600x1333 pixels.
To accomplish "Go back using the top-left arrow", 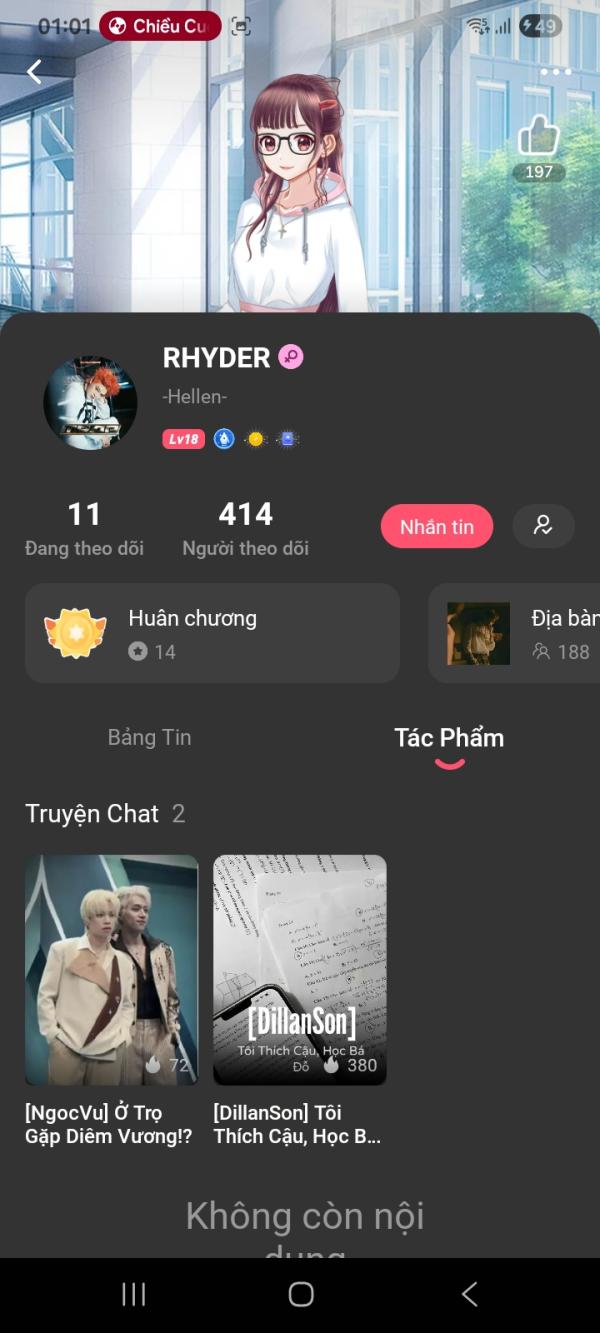I will tap(34, 71).
